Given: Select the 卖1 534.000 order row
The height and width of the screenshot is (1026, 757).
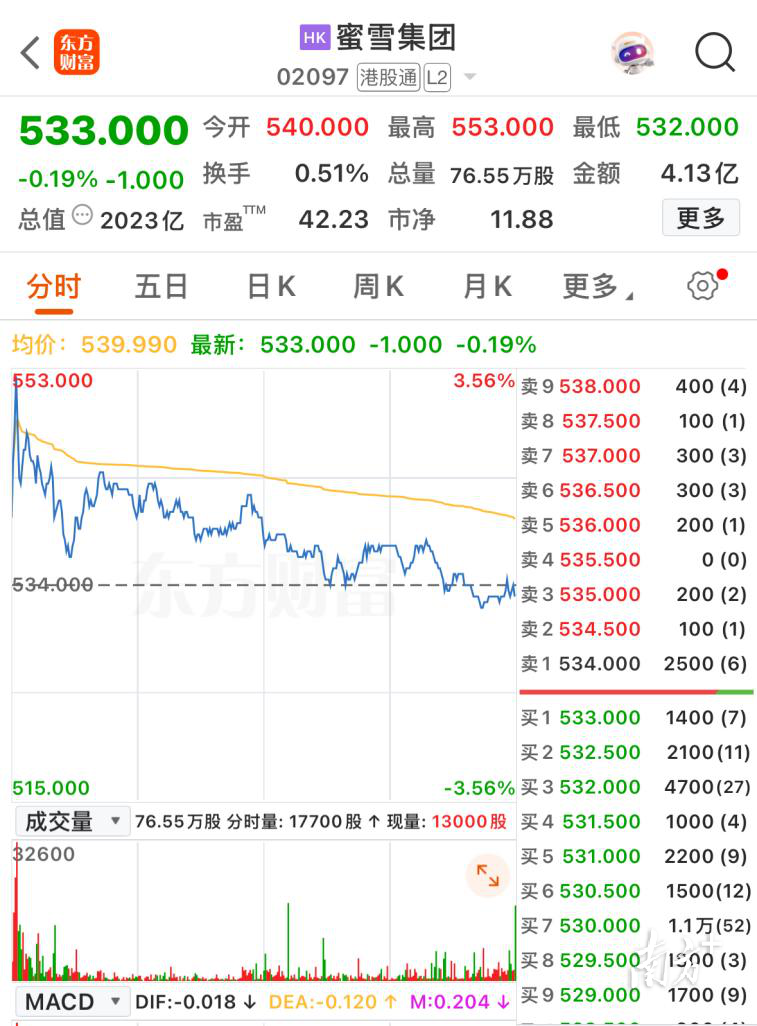Looking at the screenshot, I should (635, 664).
